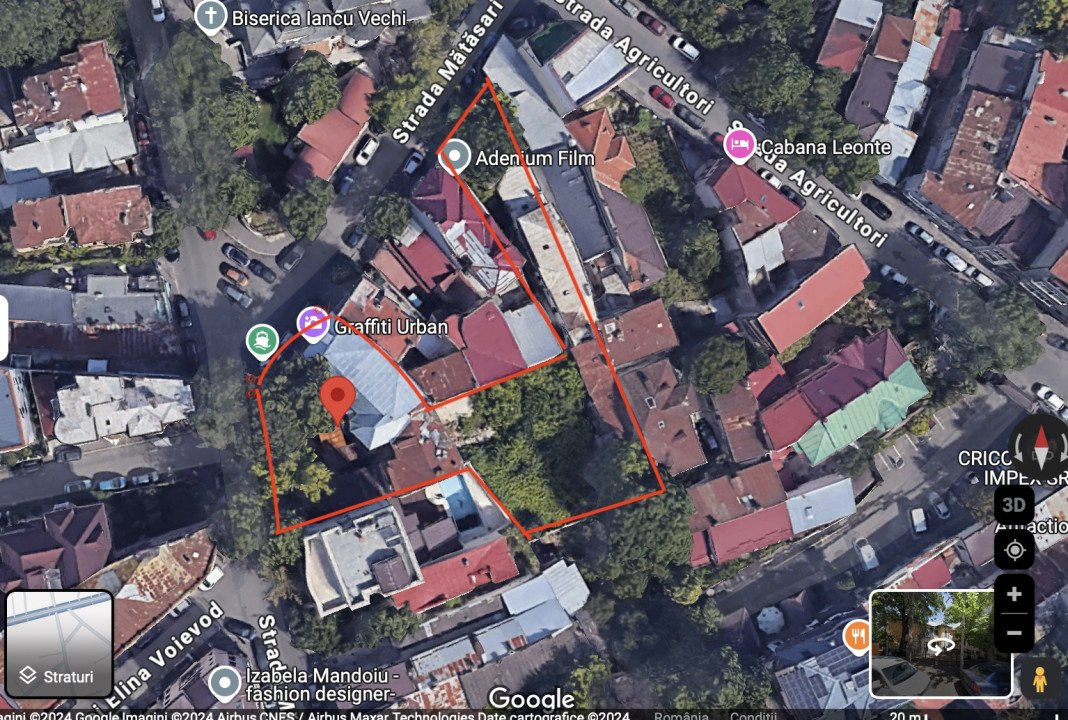1068x720 pixels.
Task: Center map on my location
Action: (1014, 550)
